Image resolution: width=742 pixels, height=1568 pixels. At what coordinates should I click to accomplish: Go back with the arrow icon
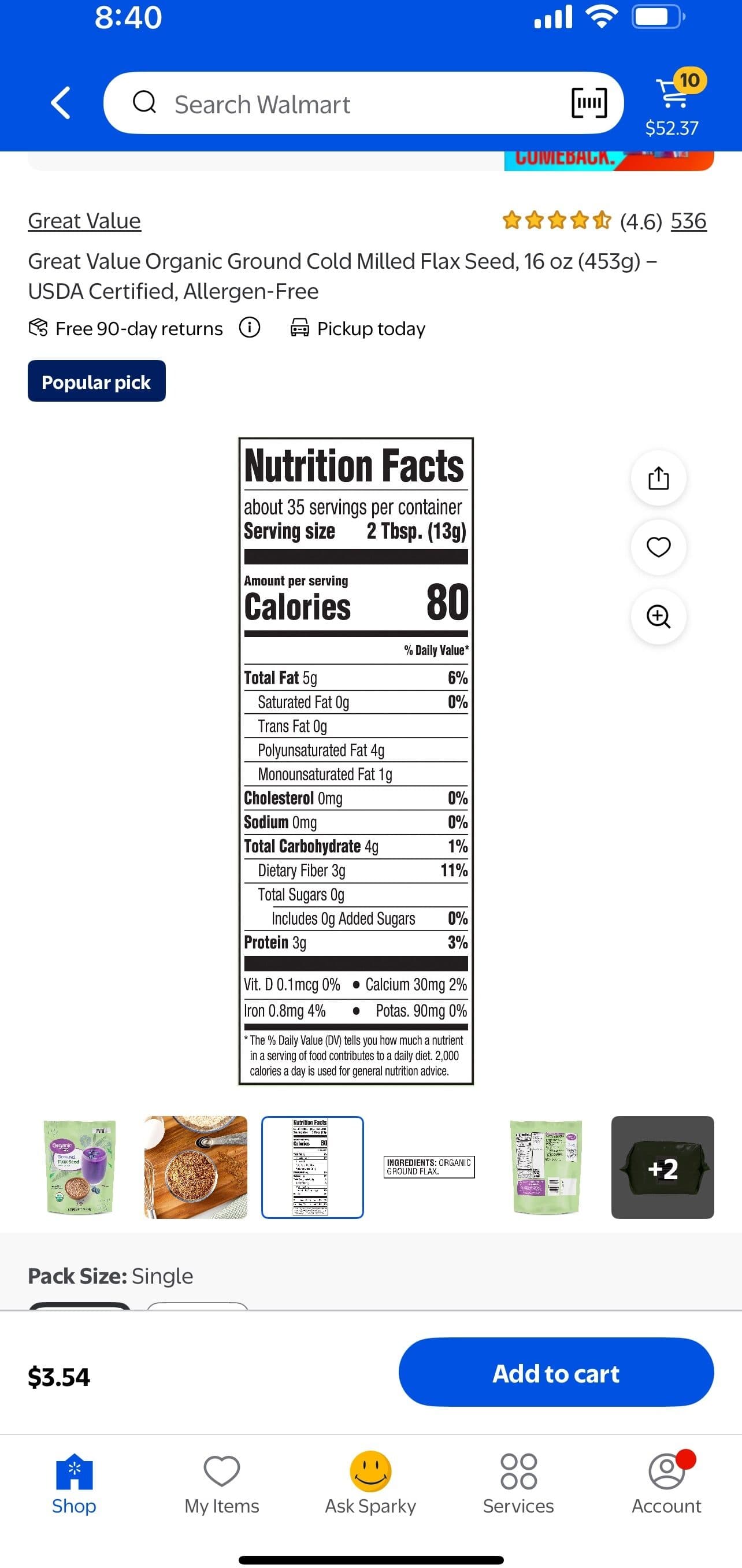click(60, 103)
